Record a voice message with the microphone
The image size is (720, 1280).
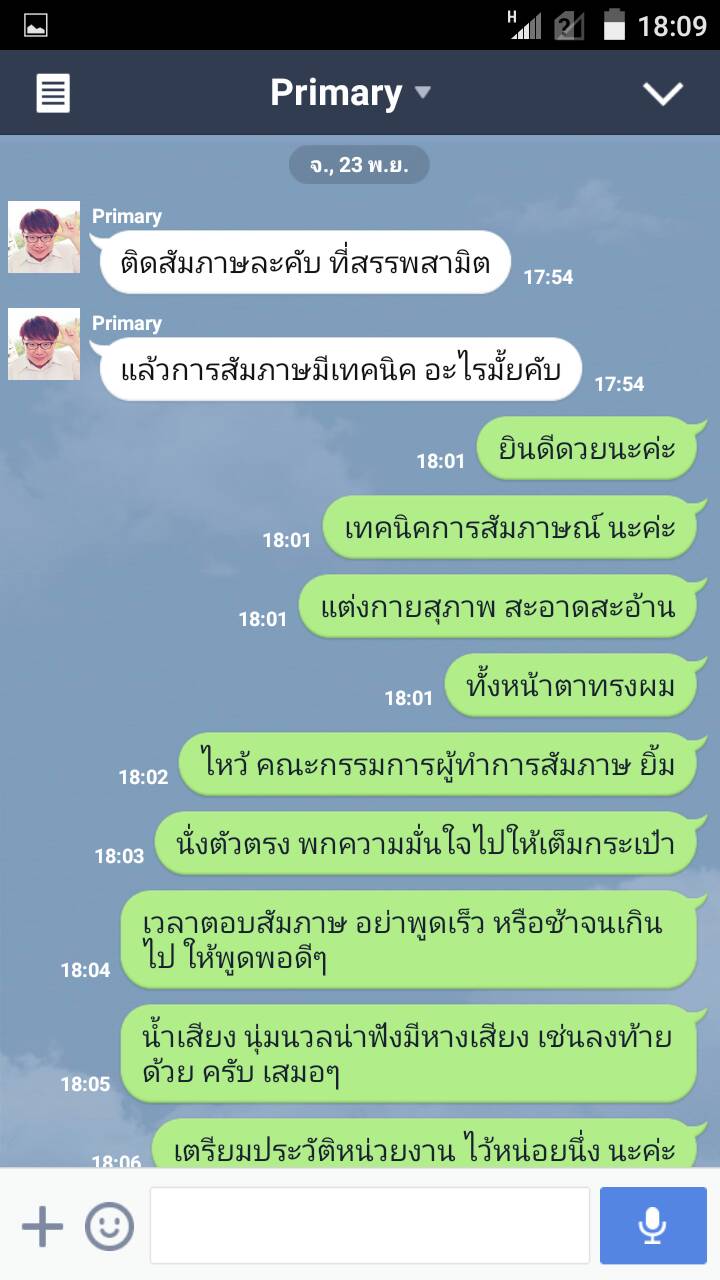coord(653,1226)
